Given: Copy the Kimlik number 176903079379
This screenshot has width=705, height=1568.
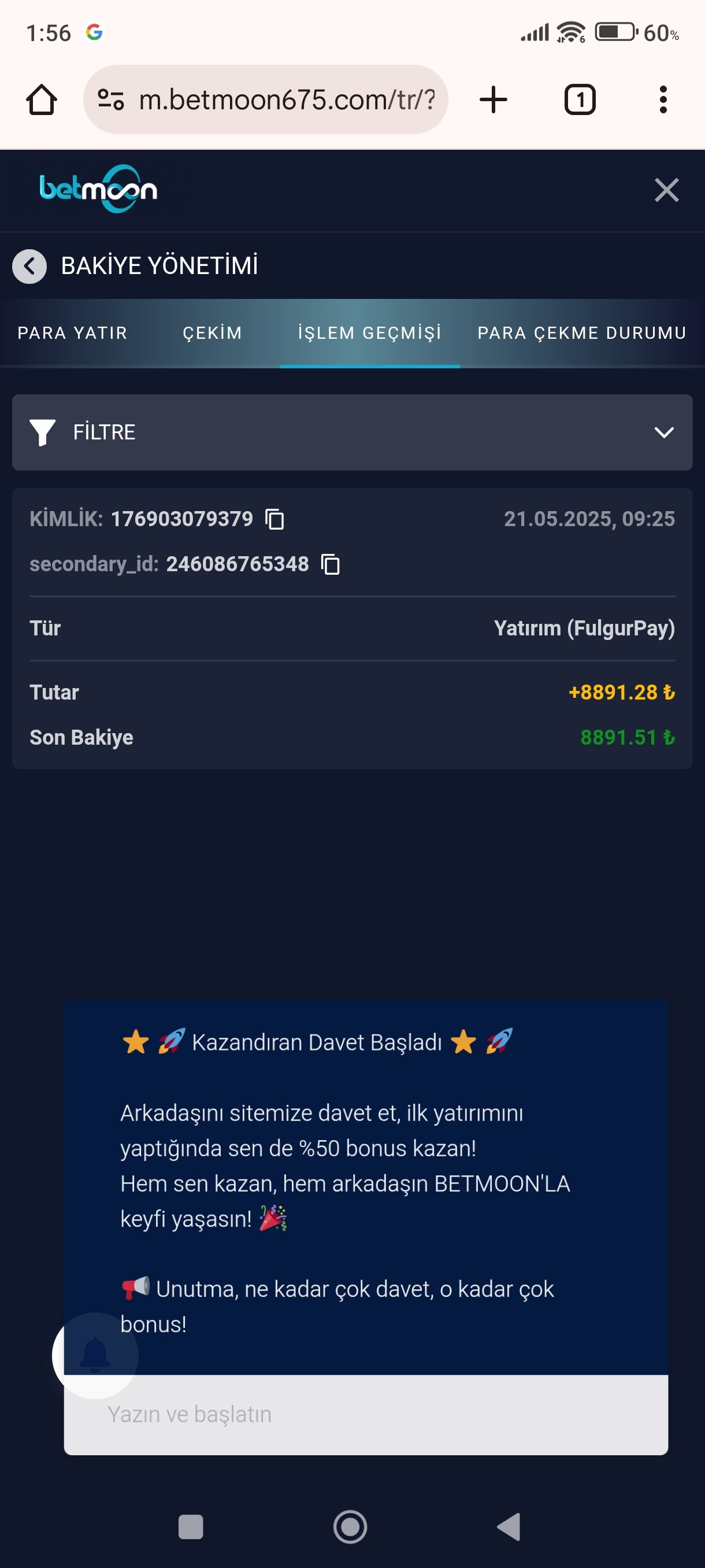Looking at the screenshot, I should point(275,519).
